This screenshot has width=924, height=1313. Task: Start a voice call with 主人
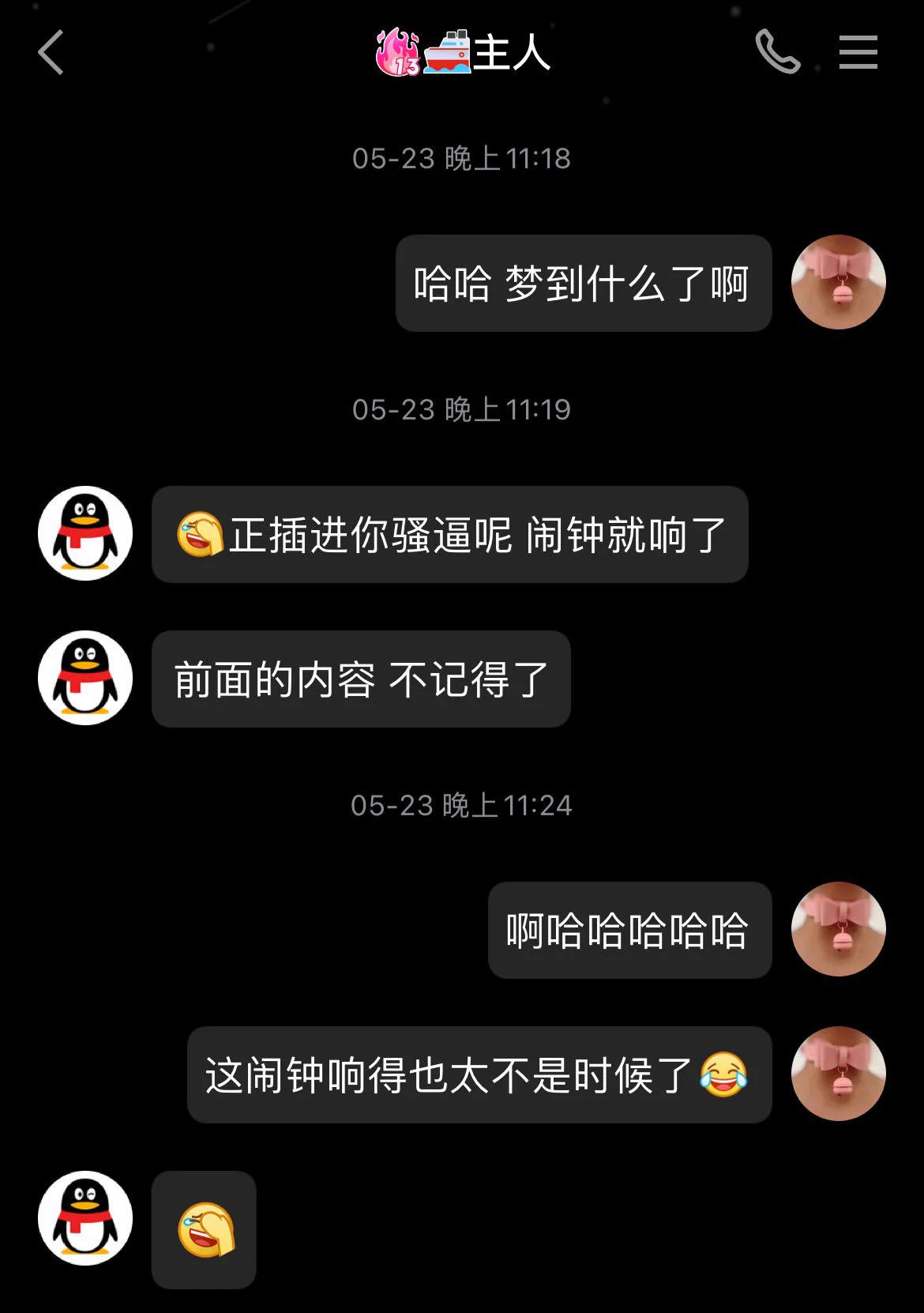click(777, 52)
